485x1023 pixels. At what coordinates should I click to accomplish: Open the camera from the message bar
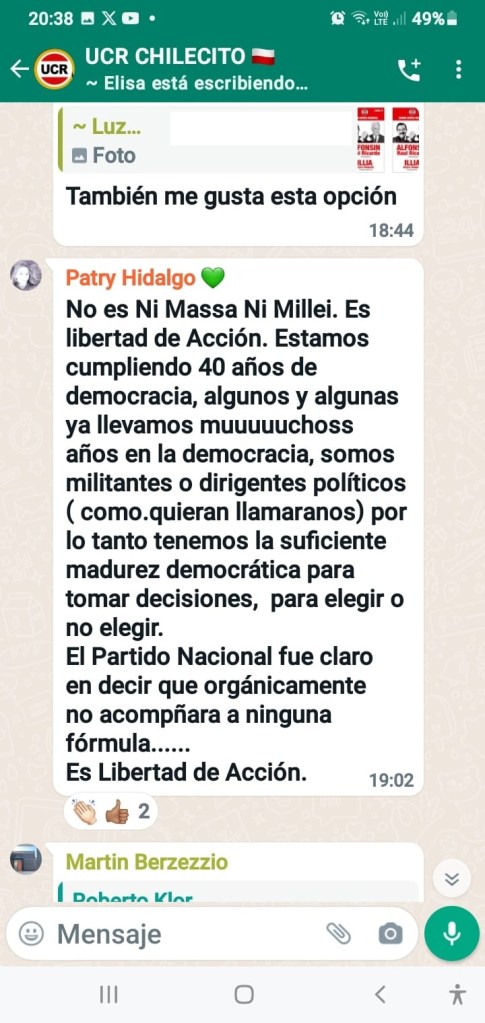390,934
